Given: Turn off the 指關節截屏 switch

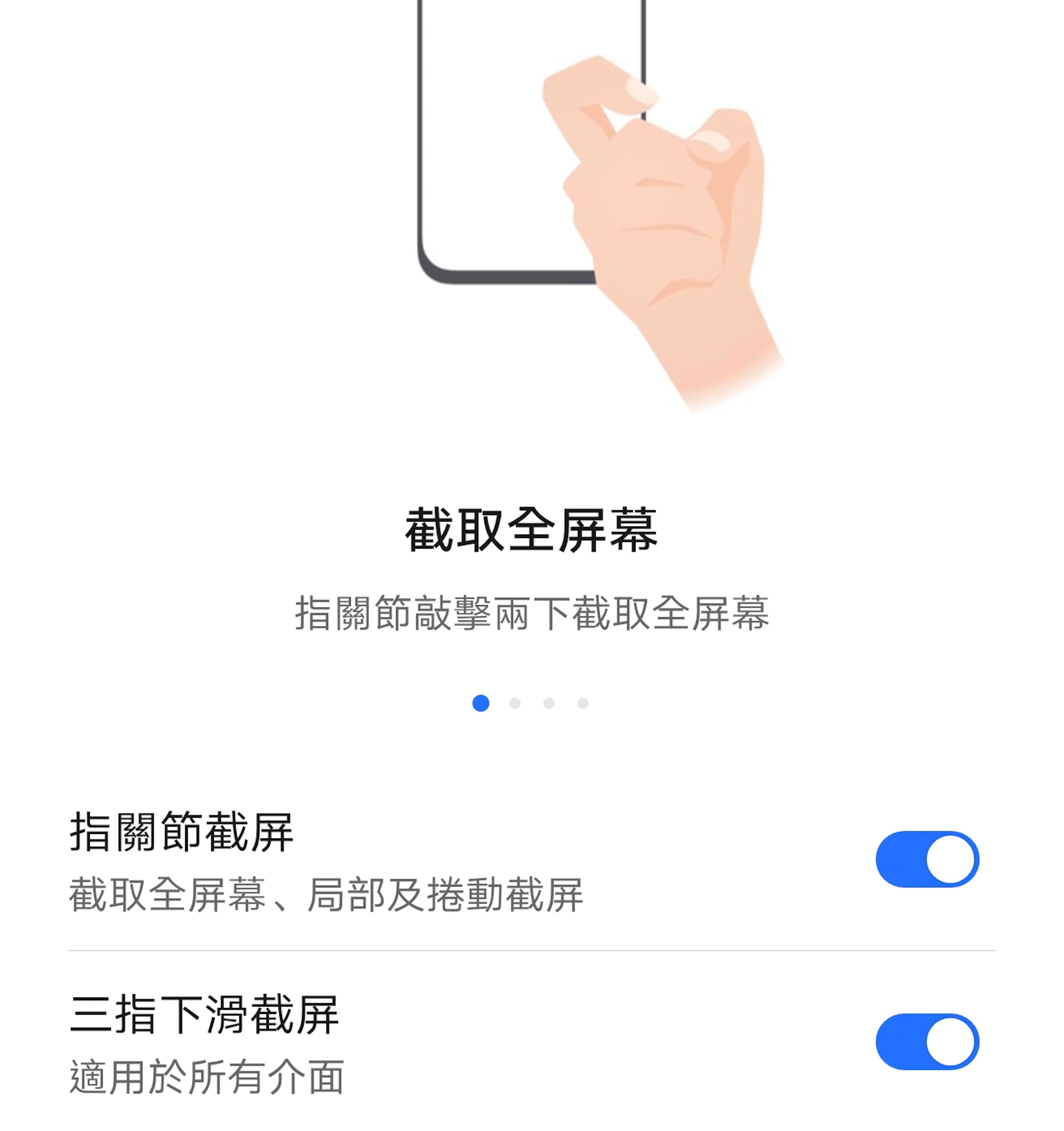Looking at the screenshot, I should (x=927, y=859).
